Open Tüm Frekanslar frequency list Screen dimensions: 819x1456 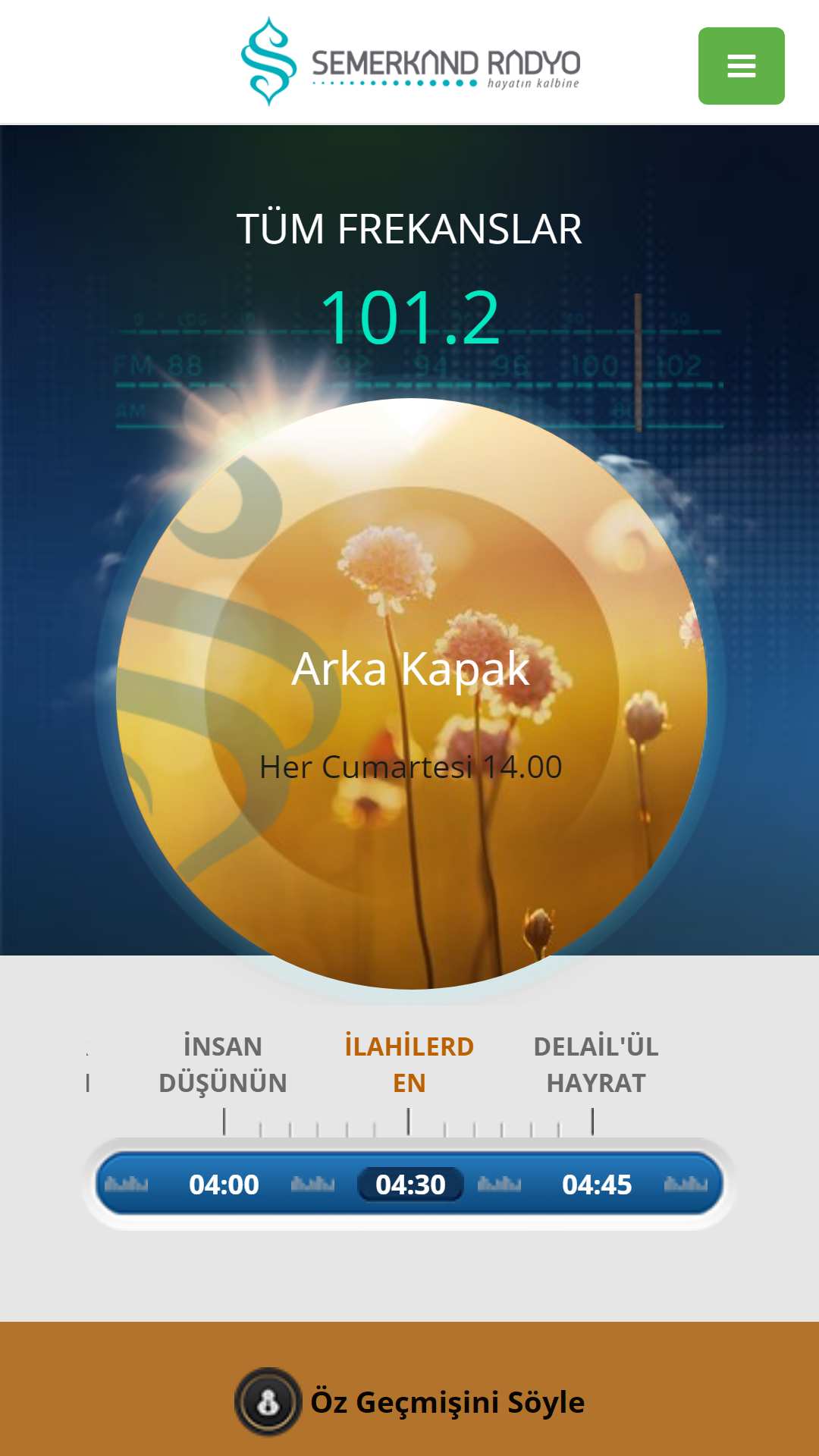click(x=409, y=229)
